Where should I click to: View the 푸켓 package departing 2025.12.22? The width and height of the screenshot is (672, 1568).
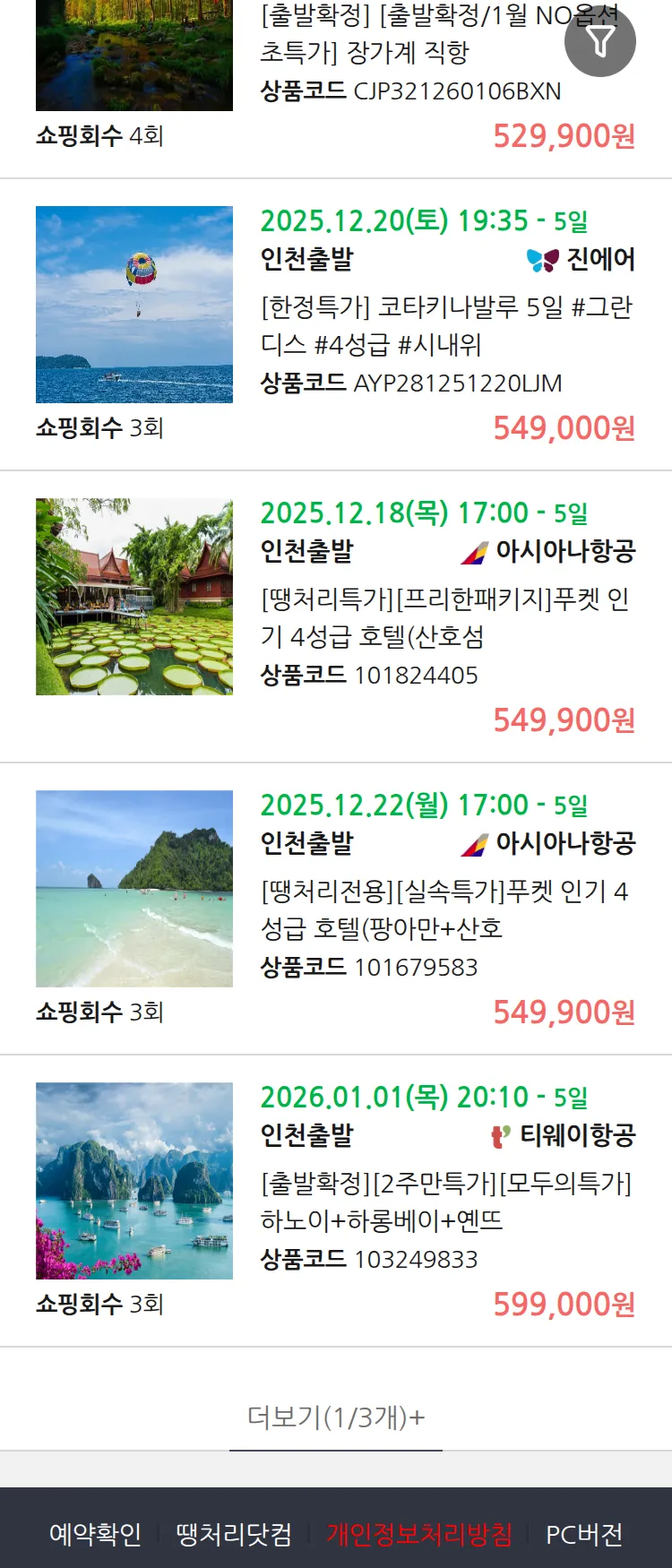(x=446, y=909)
